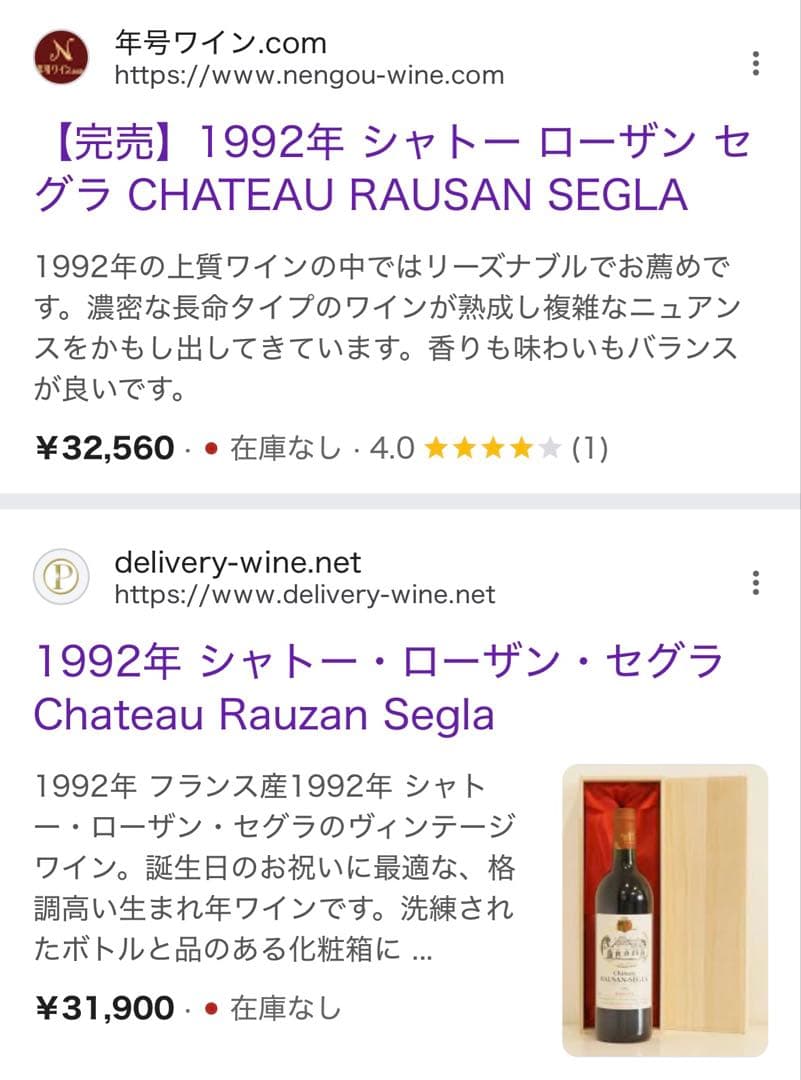Click the 年号ワイン.com site favicon

point(60,55)
